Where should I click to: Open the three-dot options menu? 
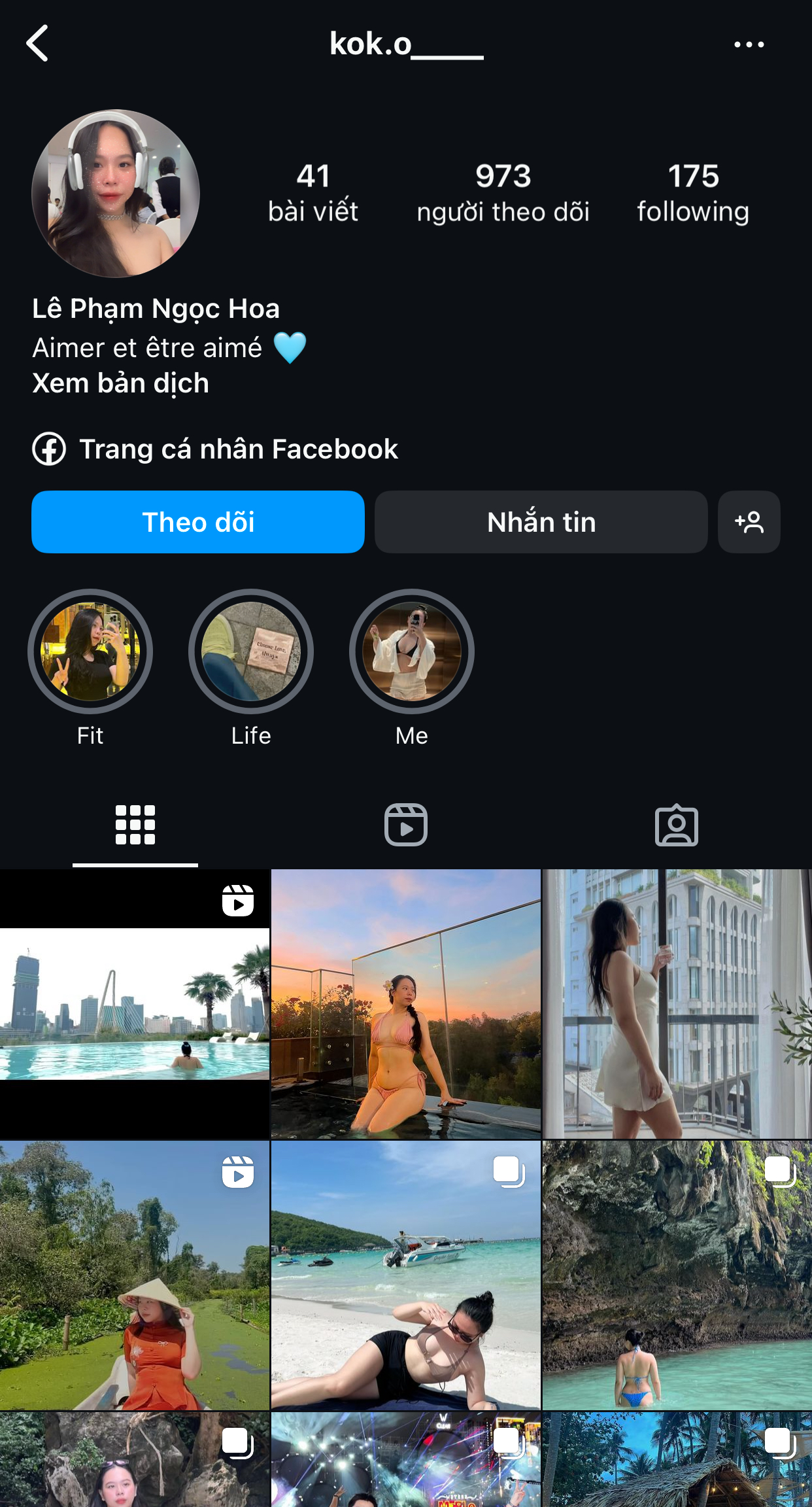[x=749, y=44]
